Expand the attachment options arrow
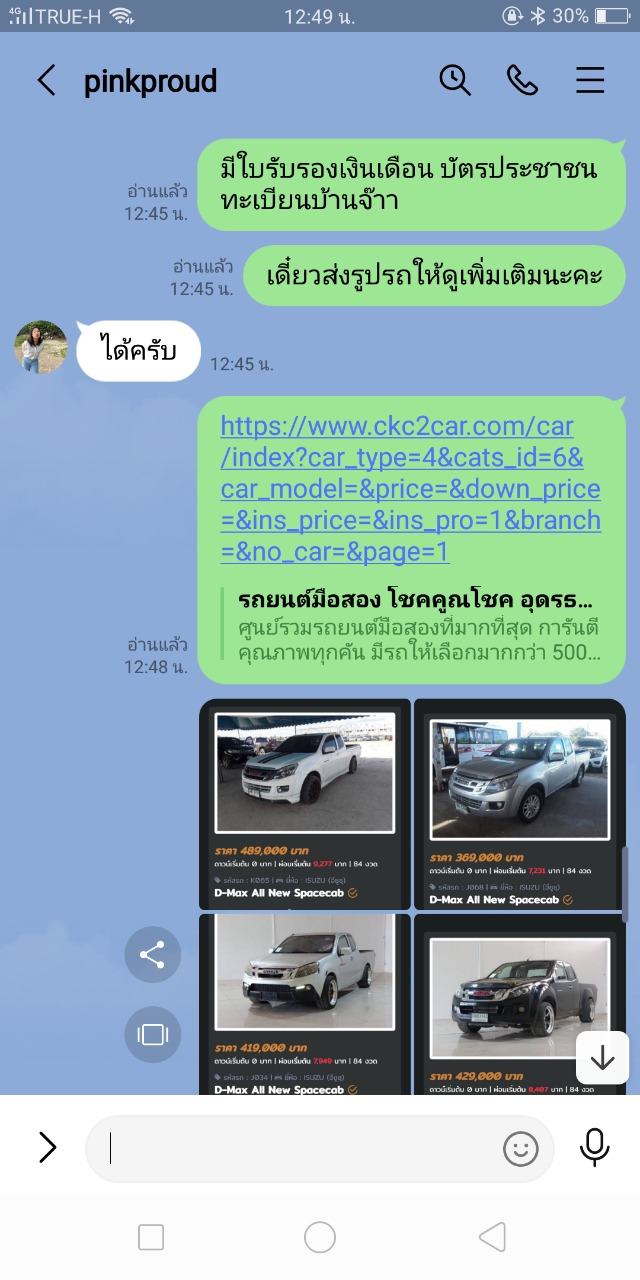640x1280 pixels. tap(47, 1147)
